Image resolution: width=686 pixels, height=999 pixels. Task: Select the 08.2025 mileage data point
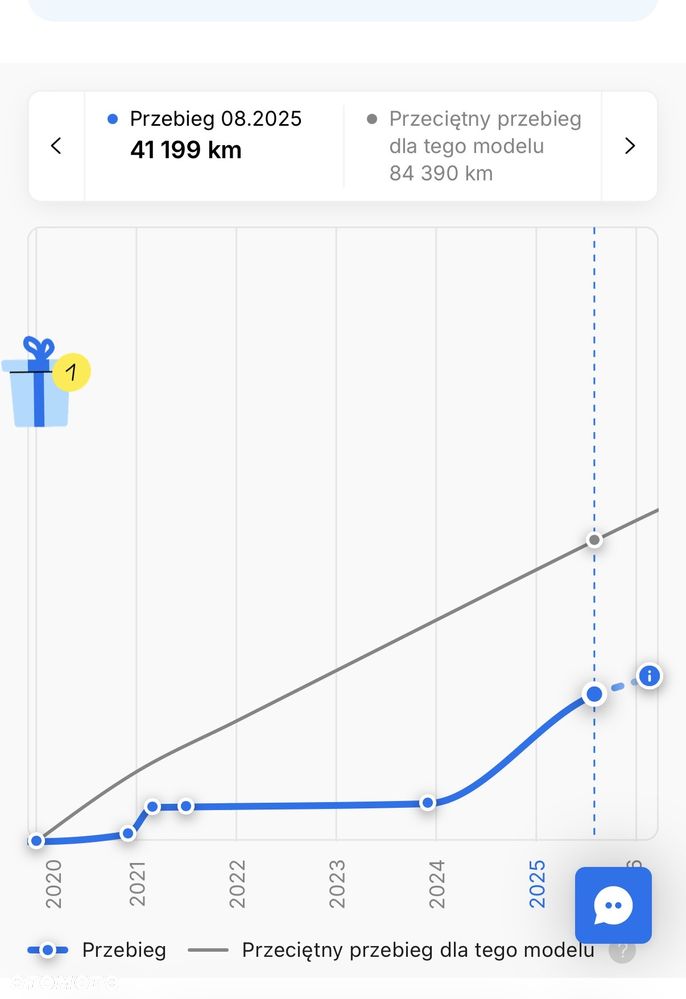(x=594, y=694)
